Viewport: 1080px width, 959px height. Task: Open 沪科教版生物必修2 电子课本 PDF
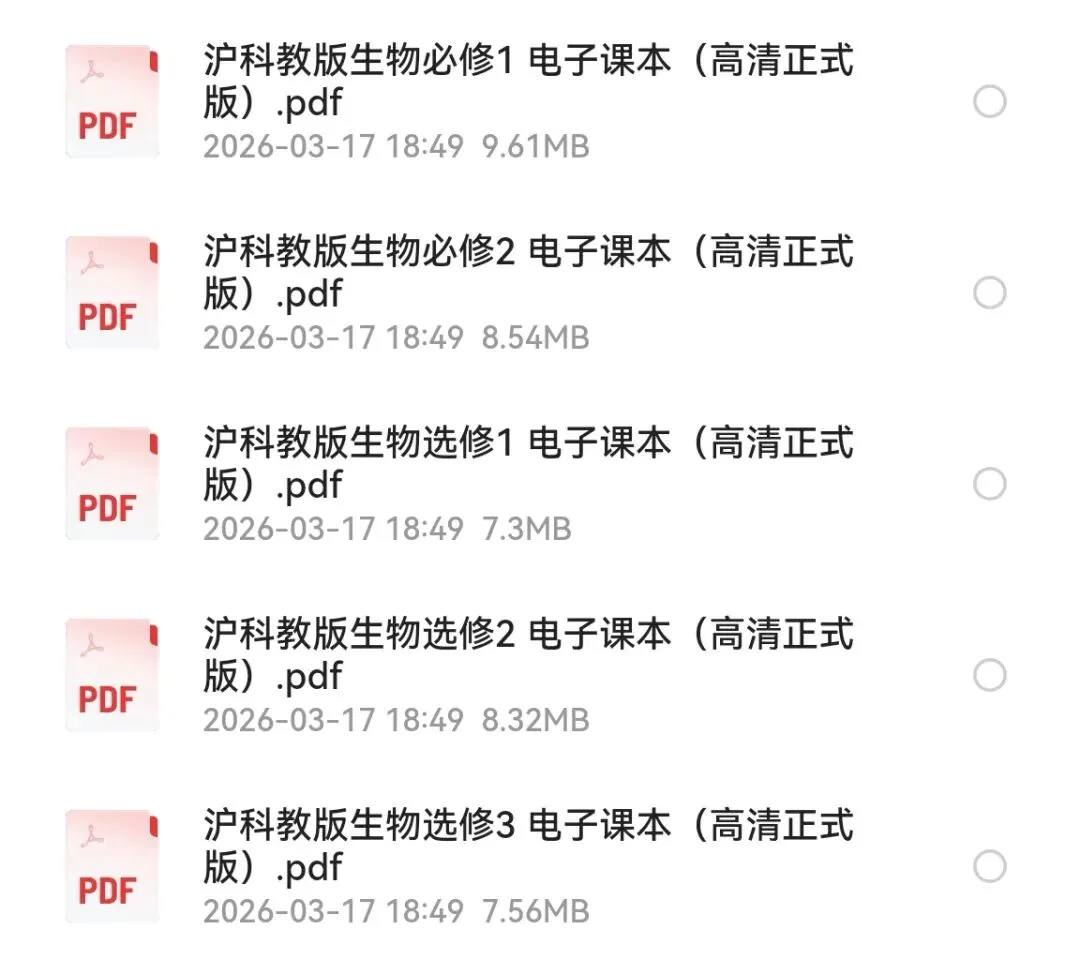click(x=528, y=273)
